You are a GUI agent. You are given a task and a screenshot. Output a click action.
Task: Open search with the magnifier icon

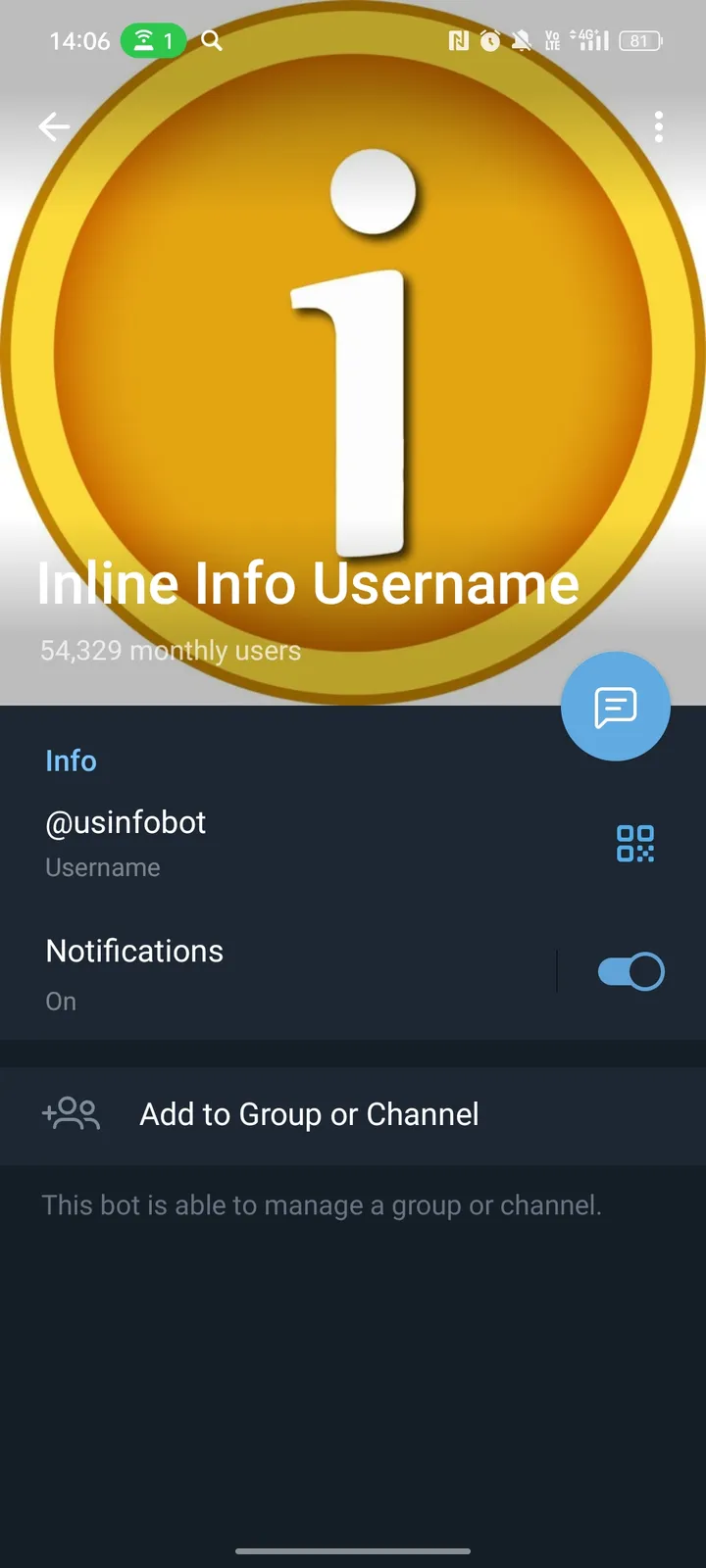tap(211, 41)
